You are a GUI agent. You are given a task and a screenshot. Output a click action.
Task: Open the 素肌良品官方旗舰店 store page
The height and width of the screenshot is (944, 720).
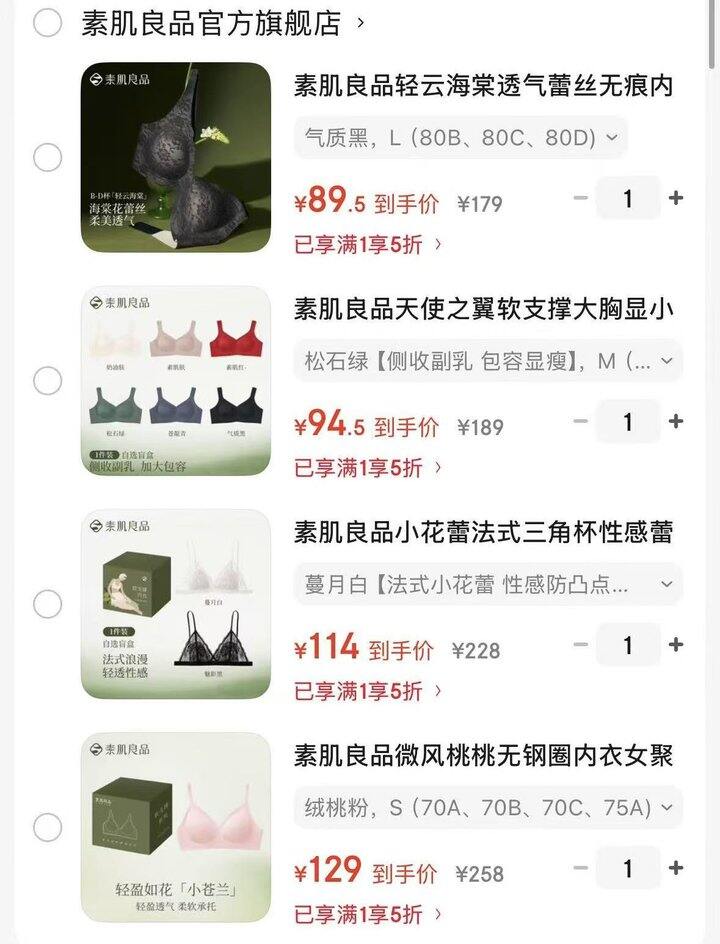point(211,22)
